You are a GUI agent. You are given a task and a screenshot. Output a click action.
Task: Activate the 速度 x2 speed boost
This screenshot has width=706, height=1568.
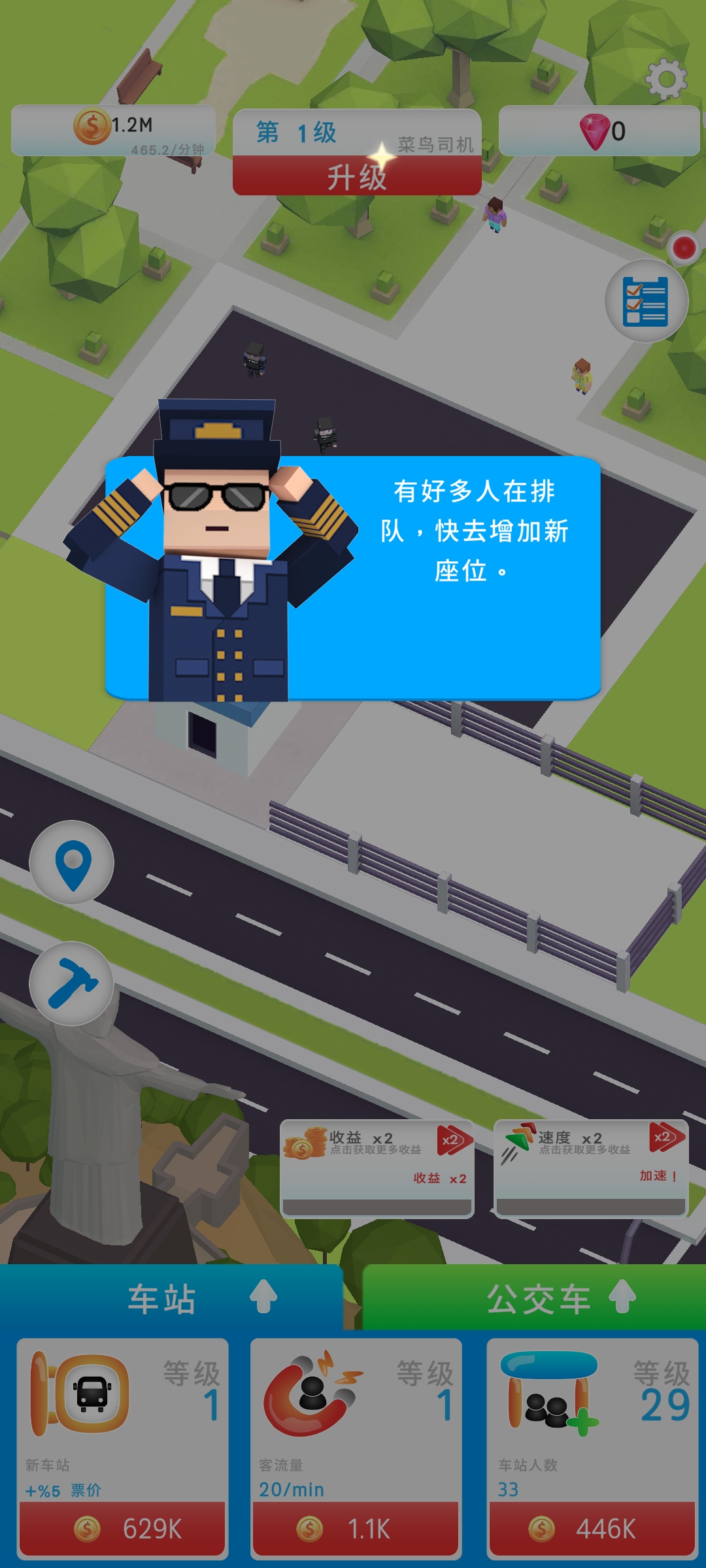click(x=591, y=1168)
